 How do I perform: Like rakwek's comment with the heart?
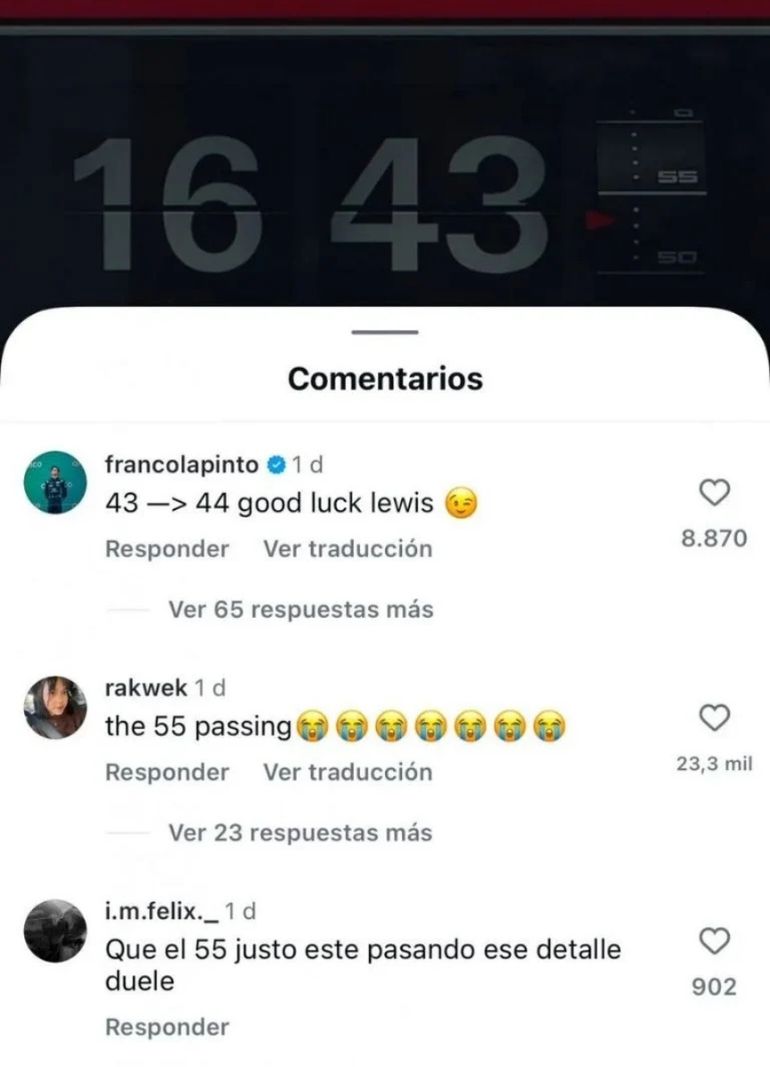[x=713, y=716]
